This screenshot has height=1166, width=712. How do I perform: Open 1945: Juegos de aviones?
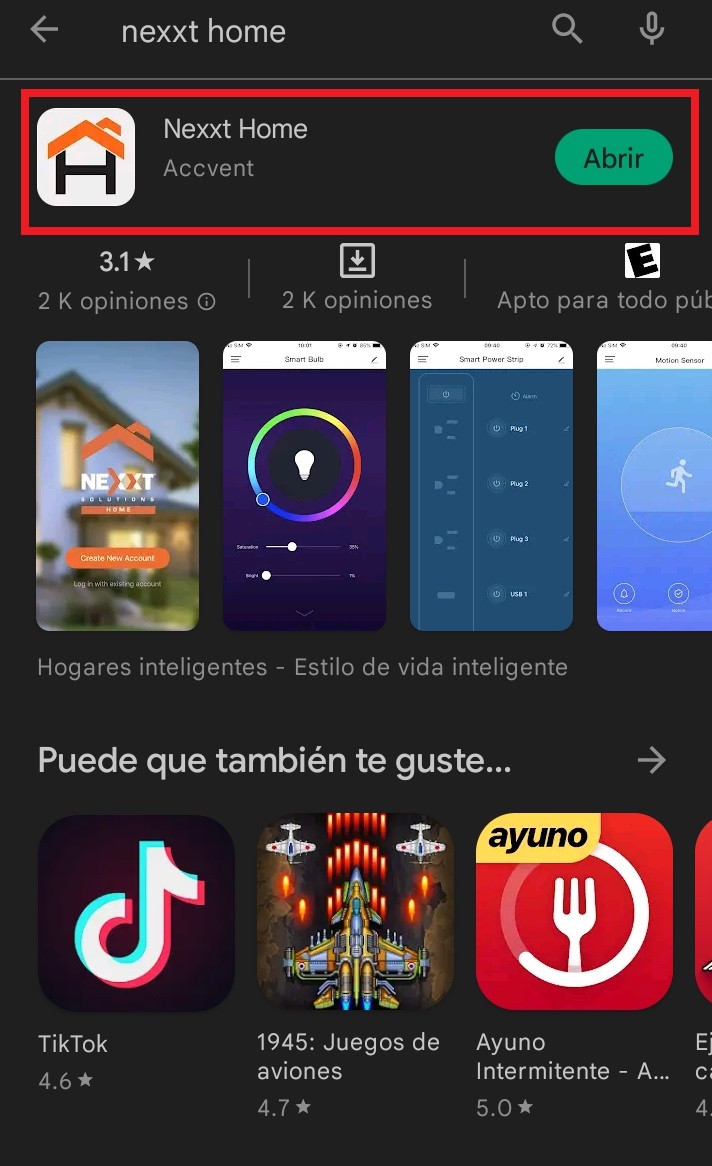point(355,912)
